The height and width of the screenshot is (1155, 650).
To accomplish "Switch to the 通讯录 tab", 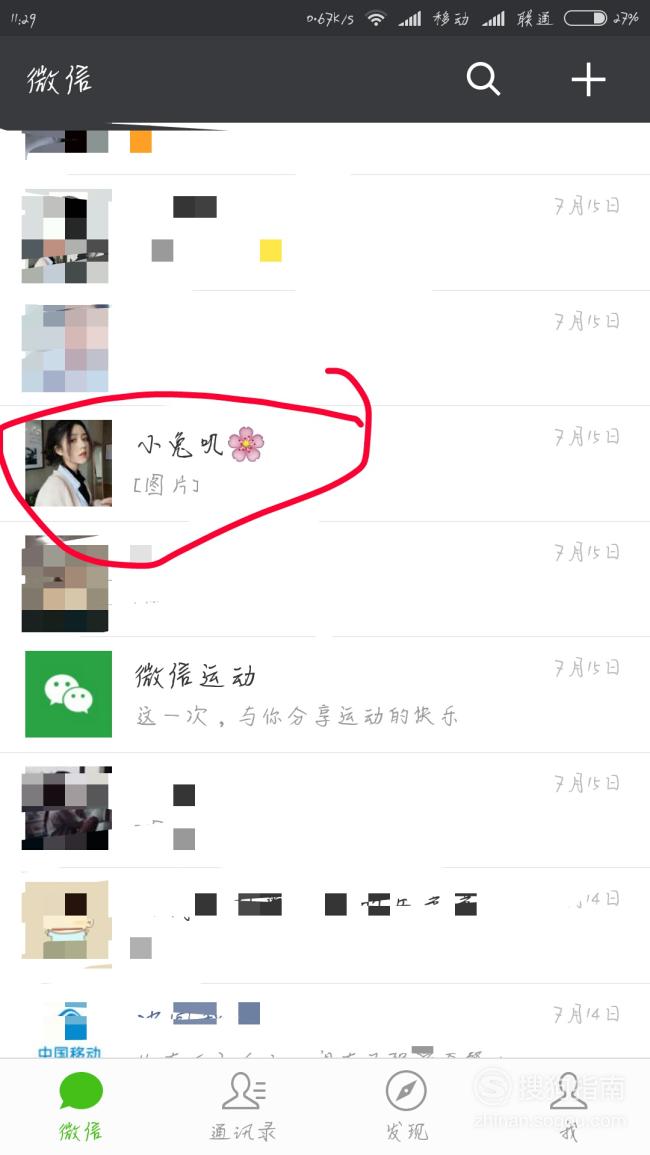I will pyautogui.click(x=243, y=1106).
